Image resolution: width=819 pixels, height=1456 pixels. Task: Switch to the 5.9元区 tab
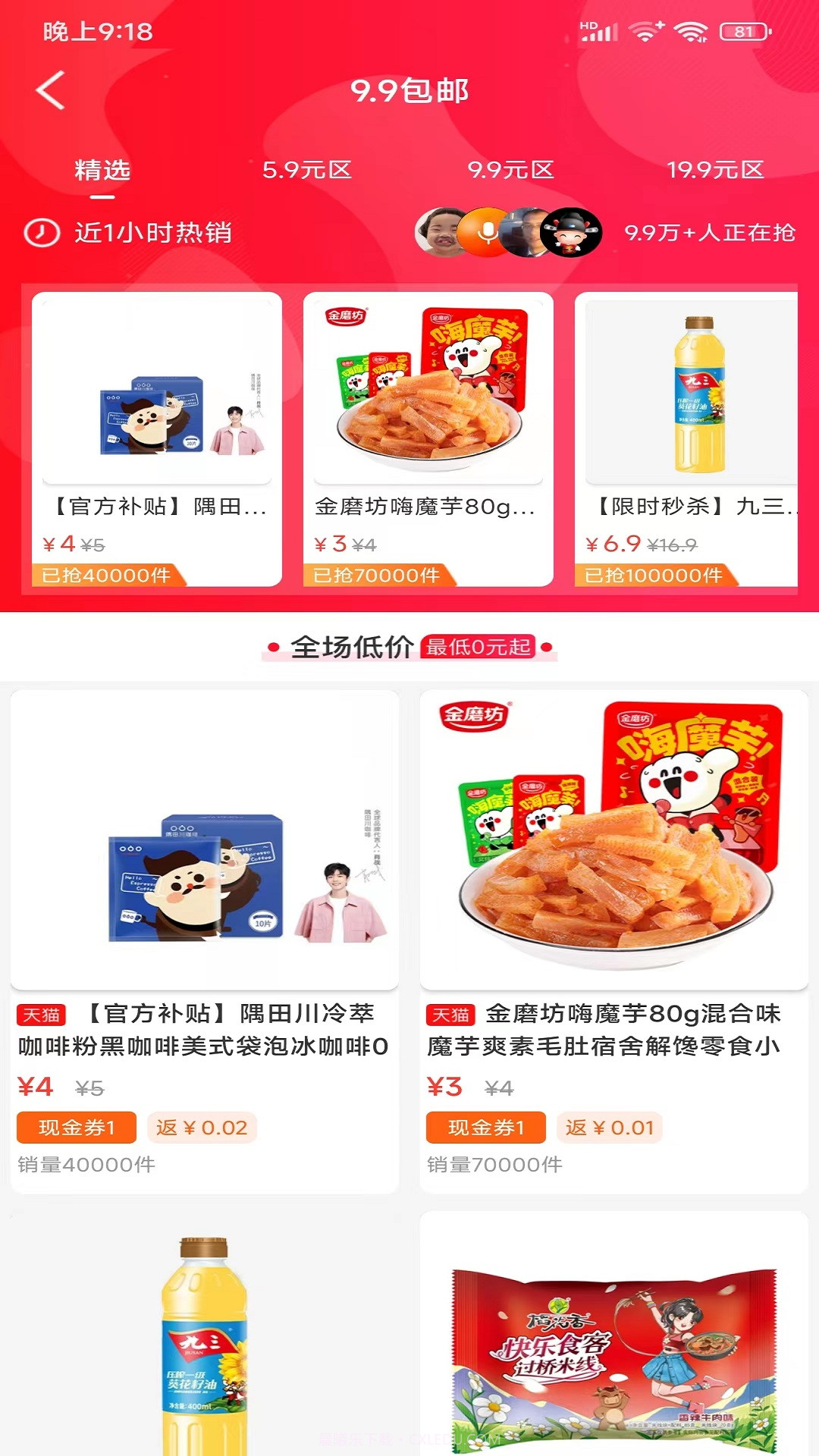(x=307, y=171)
